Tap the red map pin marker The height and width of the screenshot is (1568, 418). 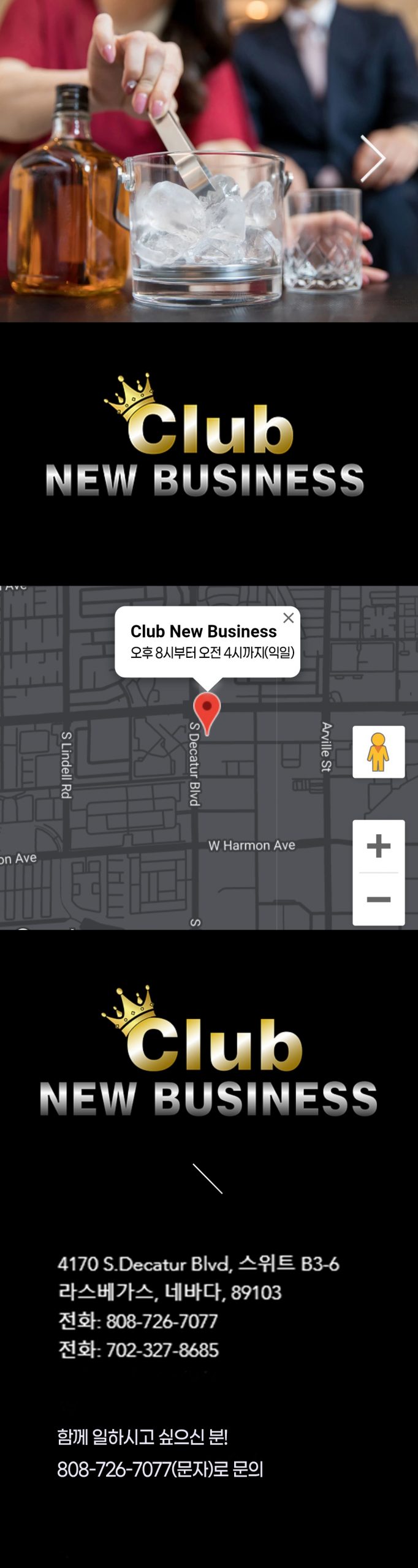(x=207, y=710)
